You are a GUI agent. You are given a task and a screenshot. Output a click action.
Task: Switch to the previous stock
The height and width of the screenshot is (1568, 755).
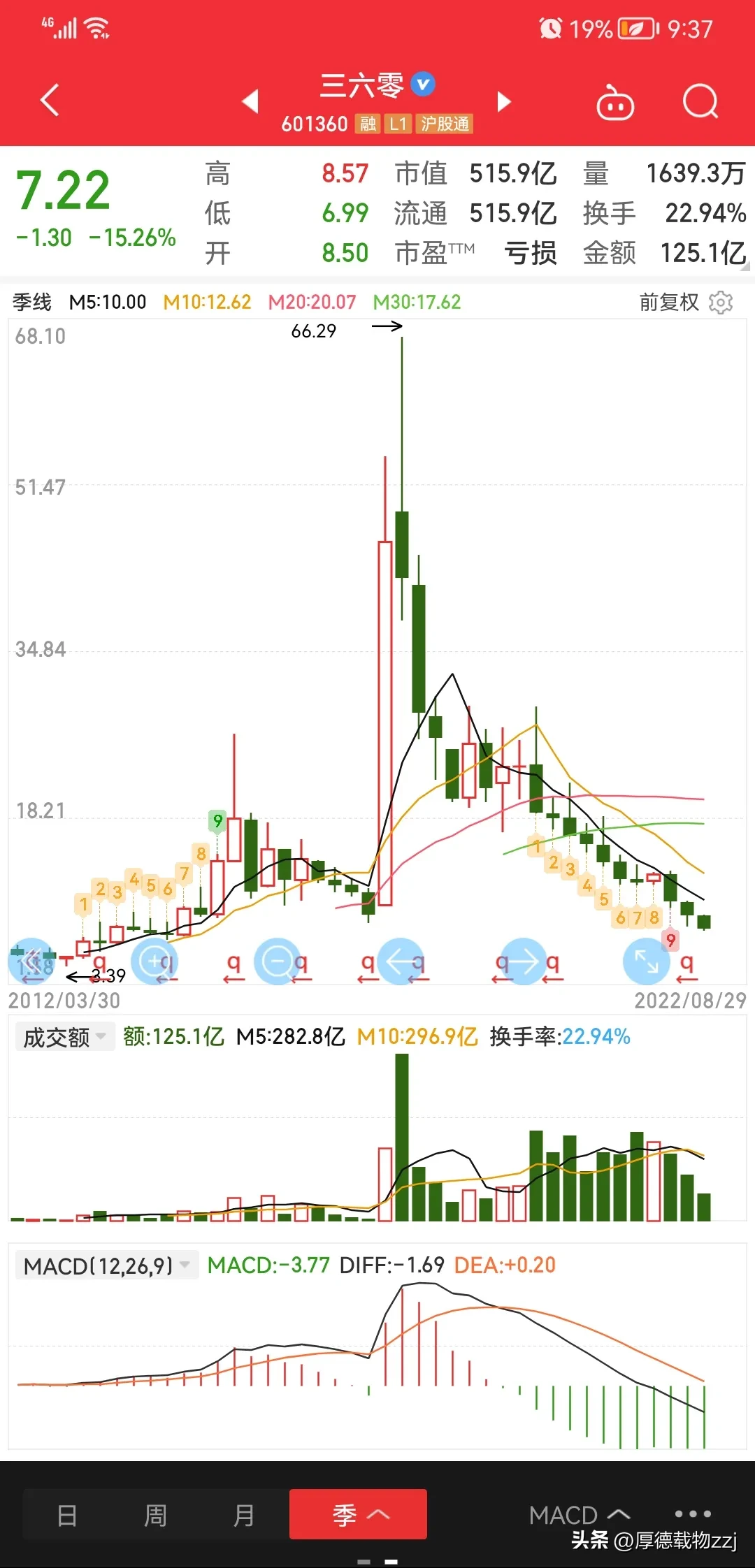point(250,101)
